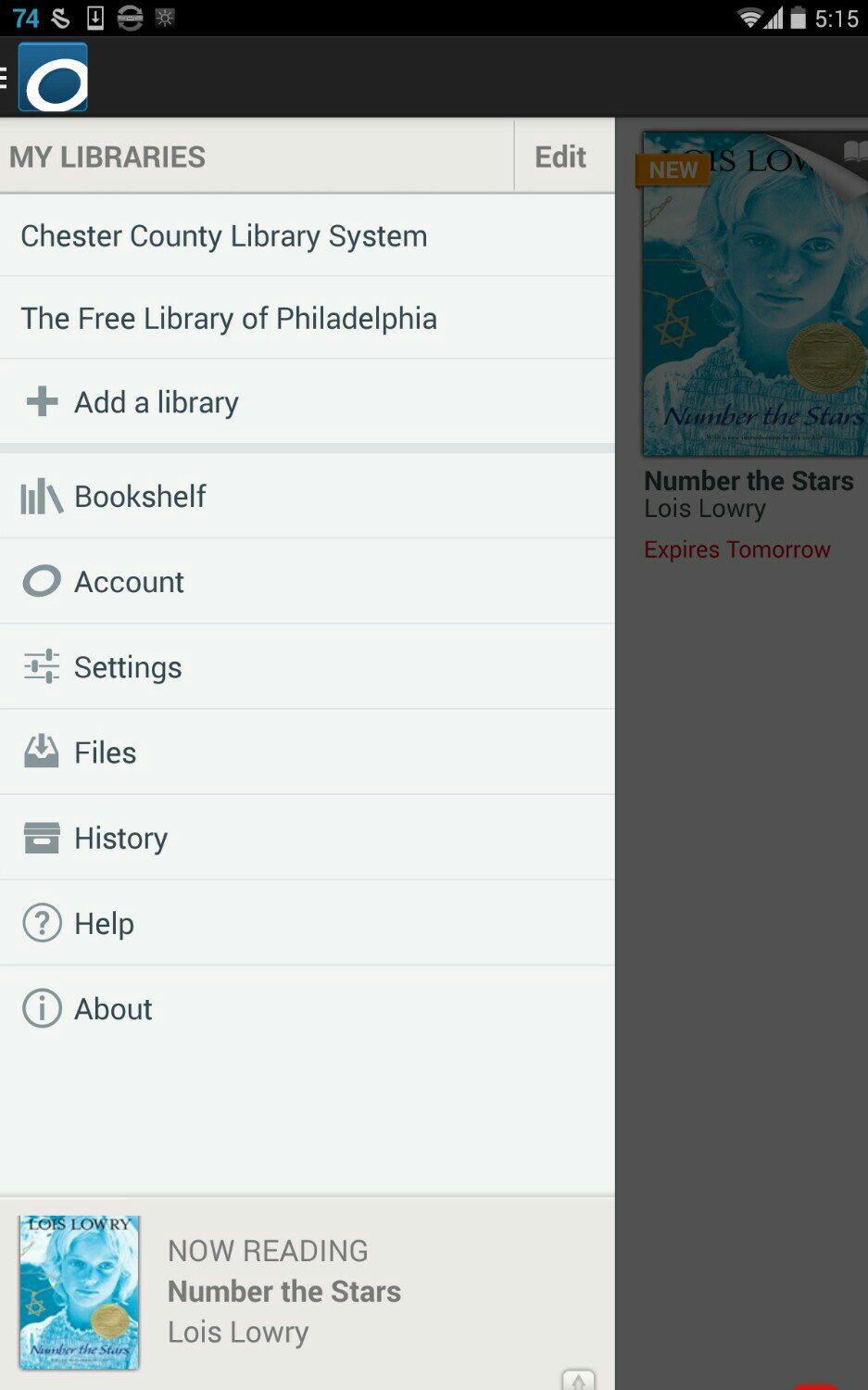Image resolution: width=868 pixels, height=1390 pixels.
Task: Open Chester County Library System
Action: 223,236
